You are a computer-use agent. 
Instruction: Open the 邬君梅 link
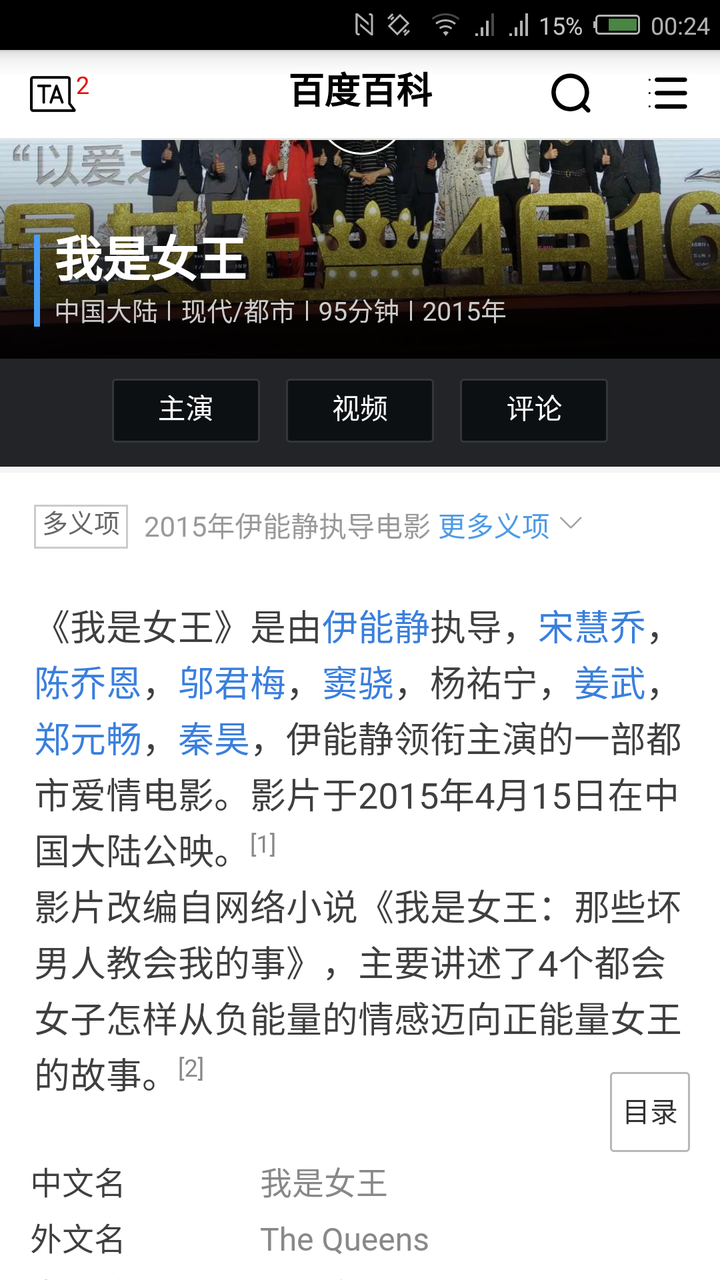[232, 684]
